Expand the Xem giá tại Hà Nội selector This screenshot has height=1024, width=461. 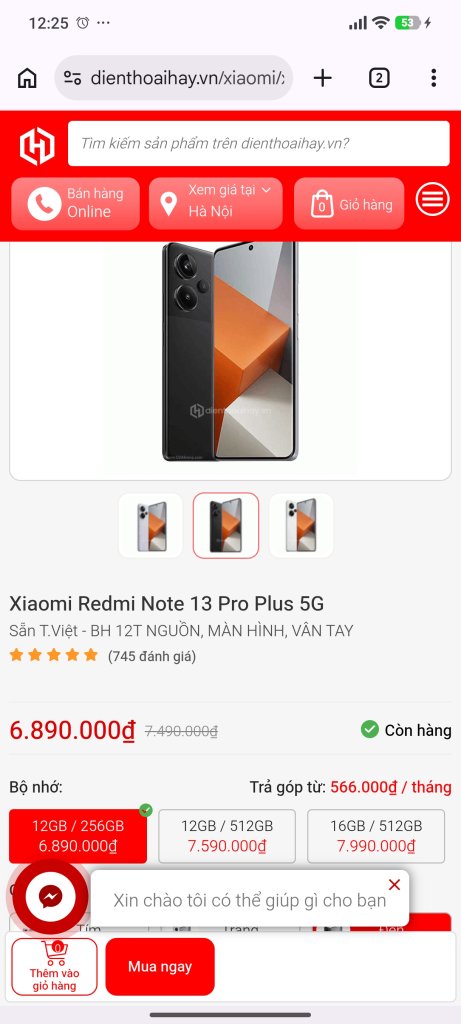(x=215, y=203)
